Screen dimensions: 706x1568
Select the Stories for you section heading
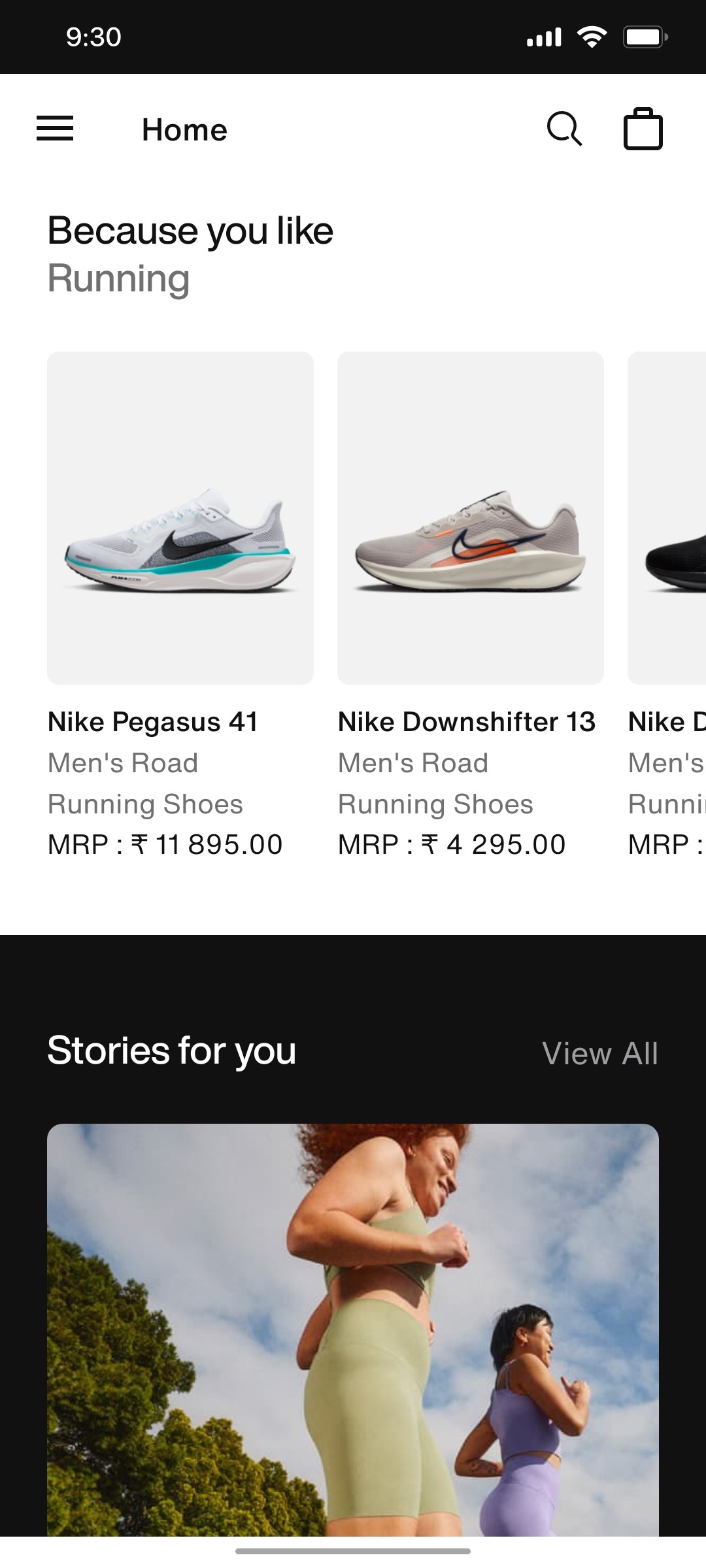tap(171, 1051)
